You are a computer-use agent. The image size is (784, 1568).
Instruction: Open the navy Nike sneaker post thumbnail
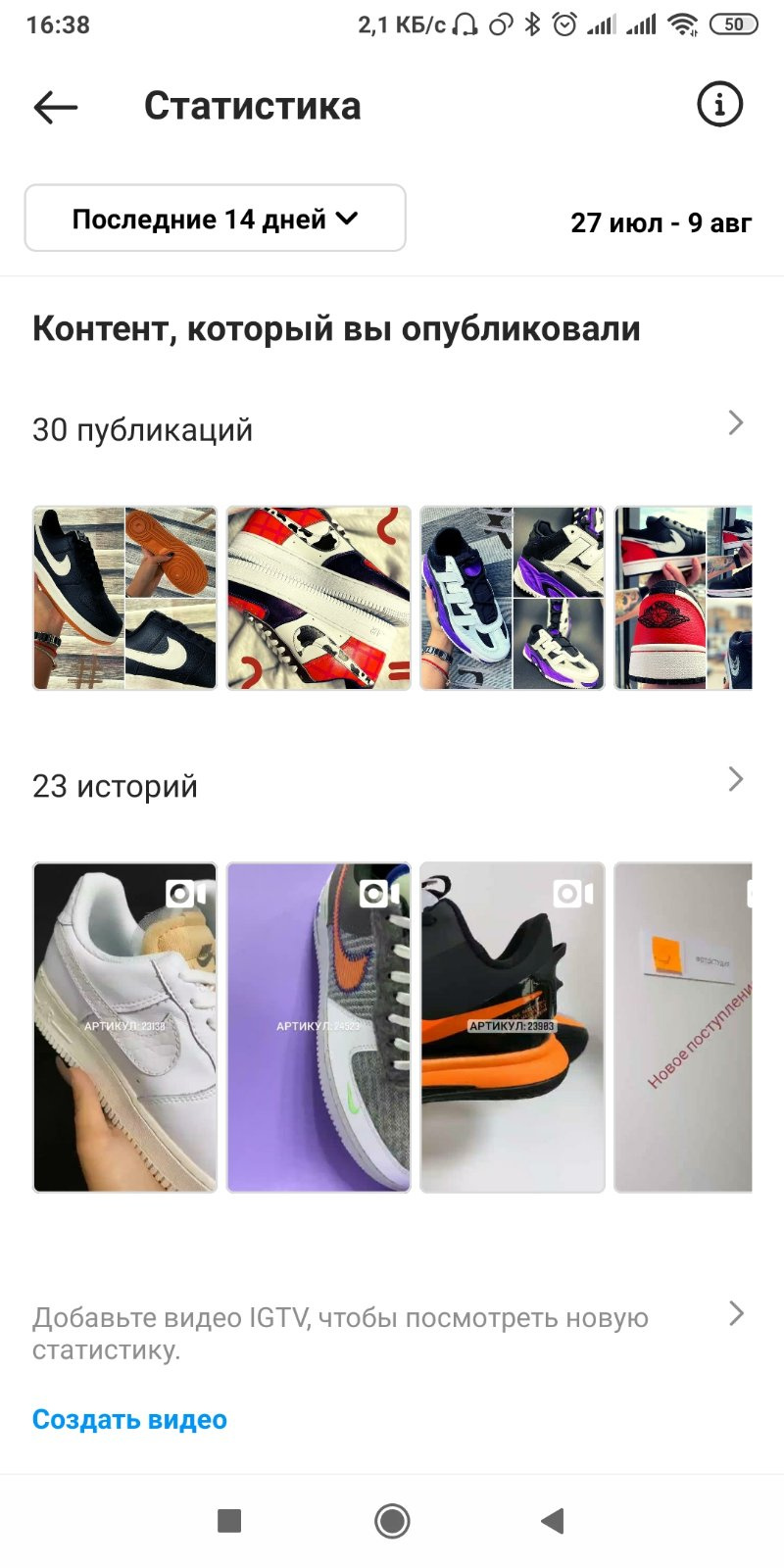point(124,598)
